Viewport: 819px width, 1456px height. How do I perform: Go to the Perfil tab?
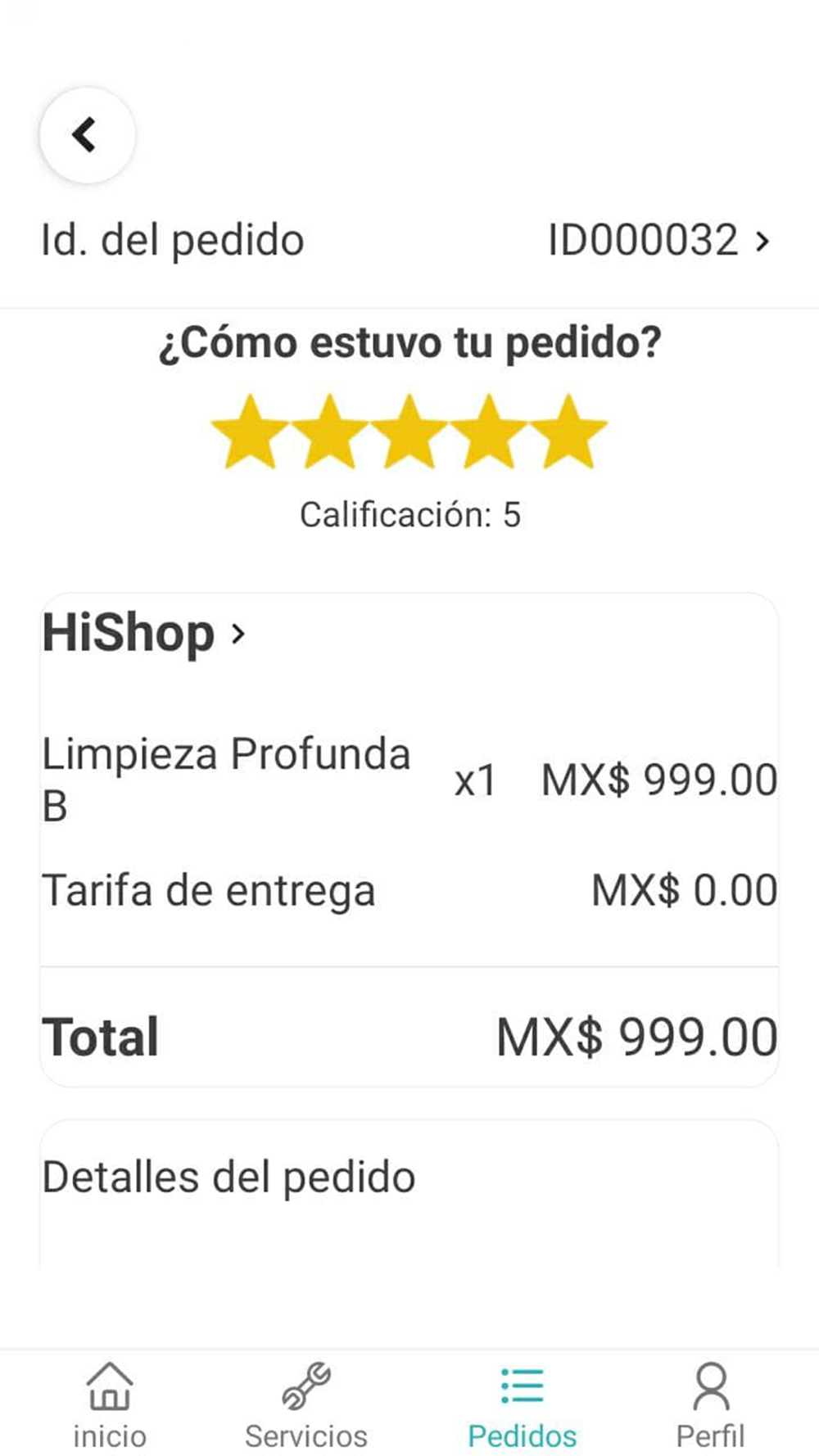[710, 1405]
